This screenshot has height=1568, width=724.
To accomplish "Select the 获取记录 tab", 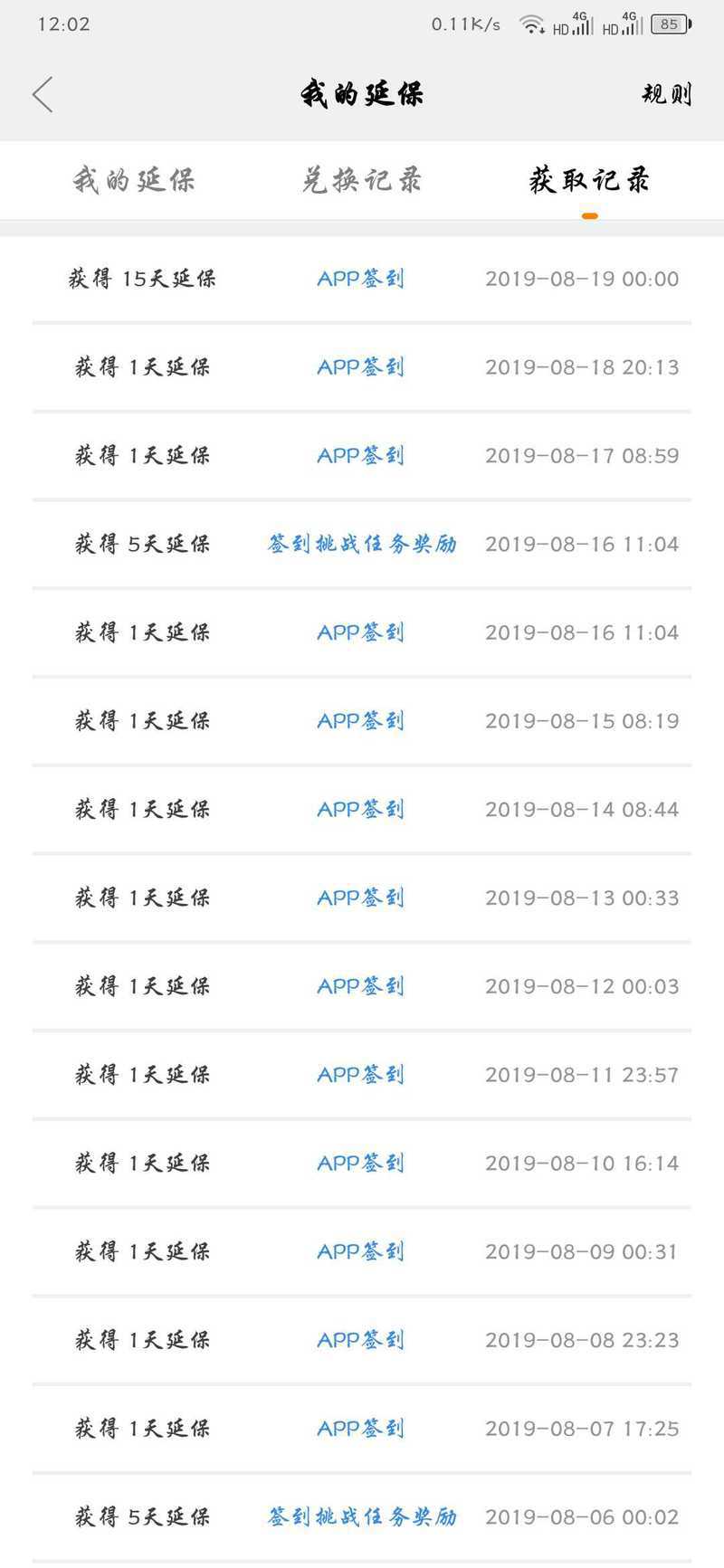I will coord(590,180).
